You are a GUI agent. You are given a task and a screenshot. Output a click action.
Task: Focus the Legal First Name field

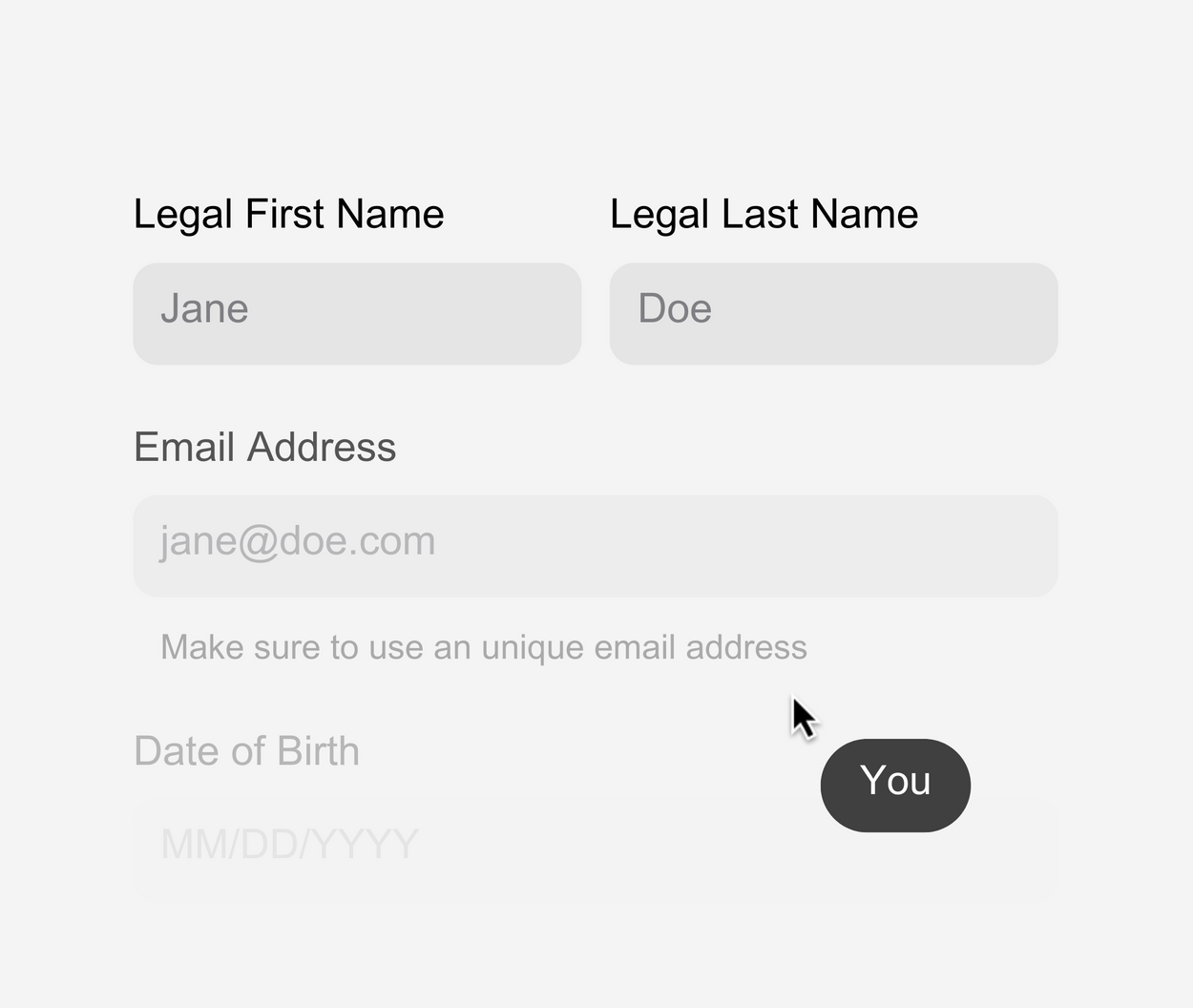click(357, 313)
